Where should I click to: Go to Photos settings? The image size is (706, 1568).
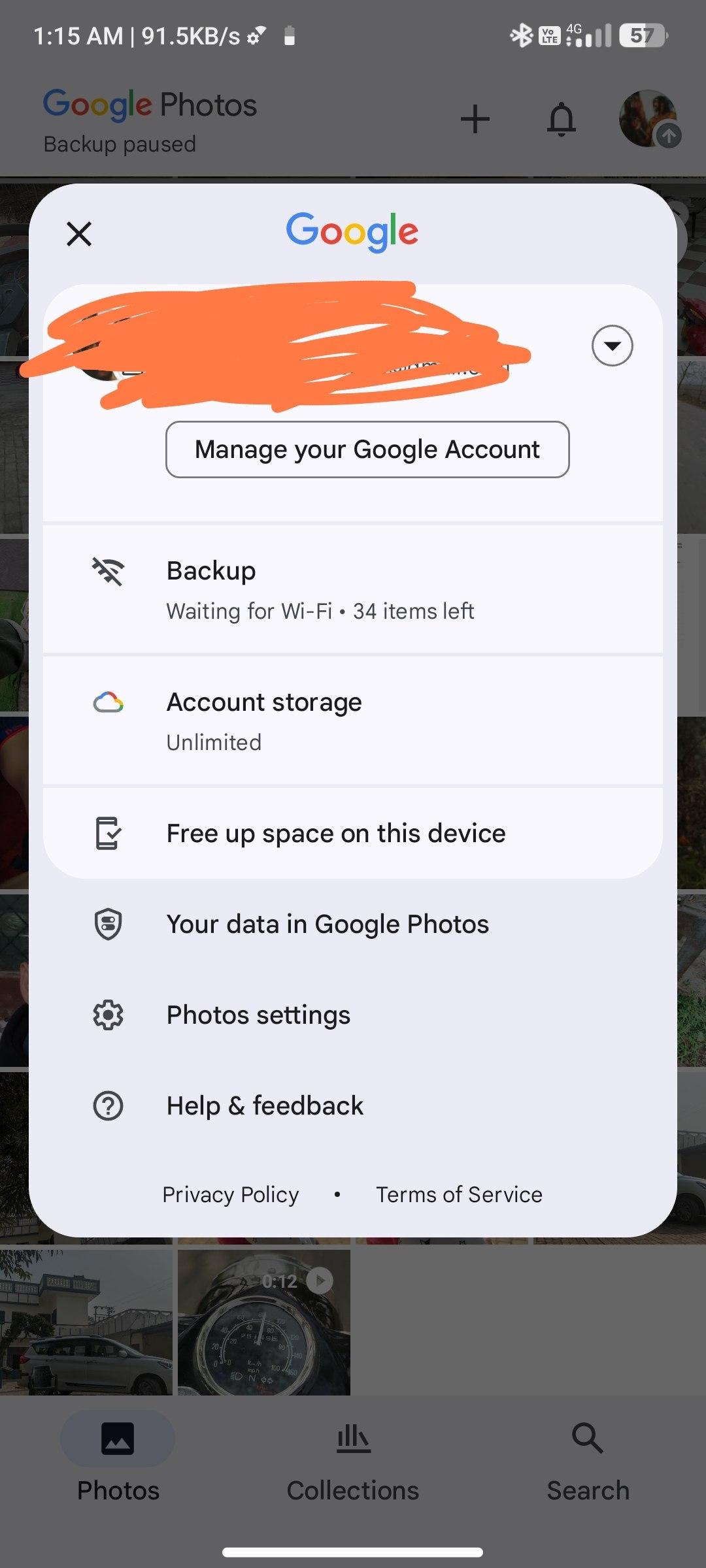click(x=353, y=1015)
